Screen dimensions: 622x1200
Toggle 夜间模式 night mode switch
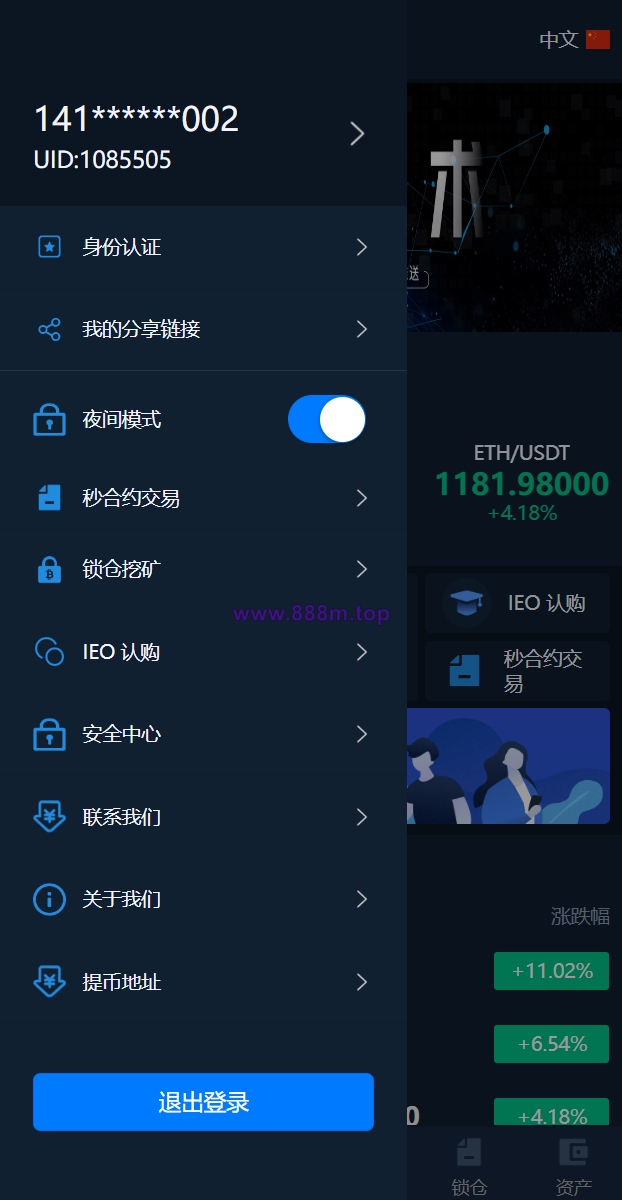[327, 419]
